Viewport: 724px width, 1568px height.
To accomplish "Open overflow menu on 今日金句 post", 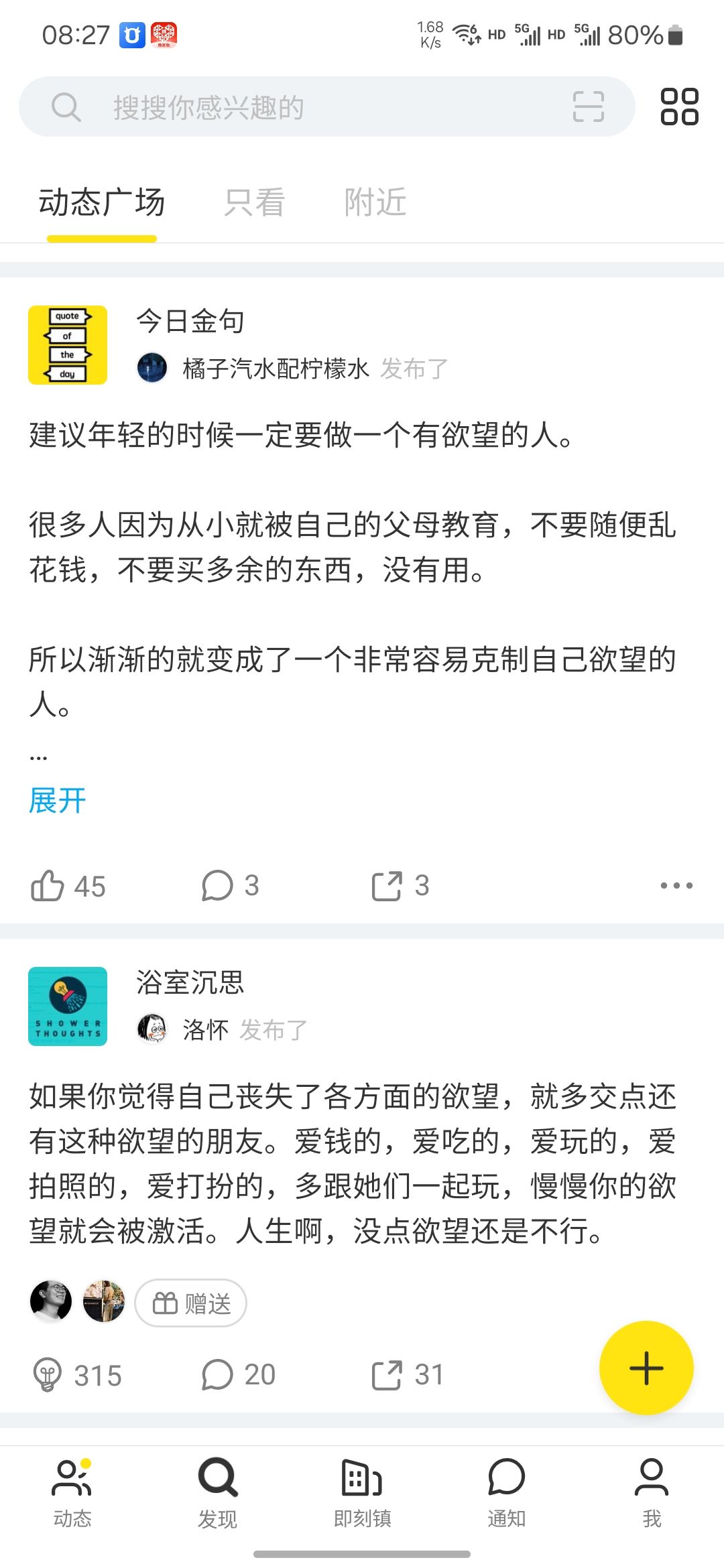I will (676, 886).
